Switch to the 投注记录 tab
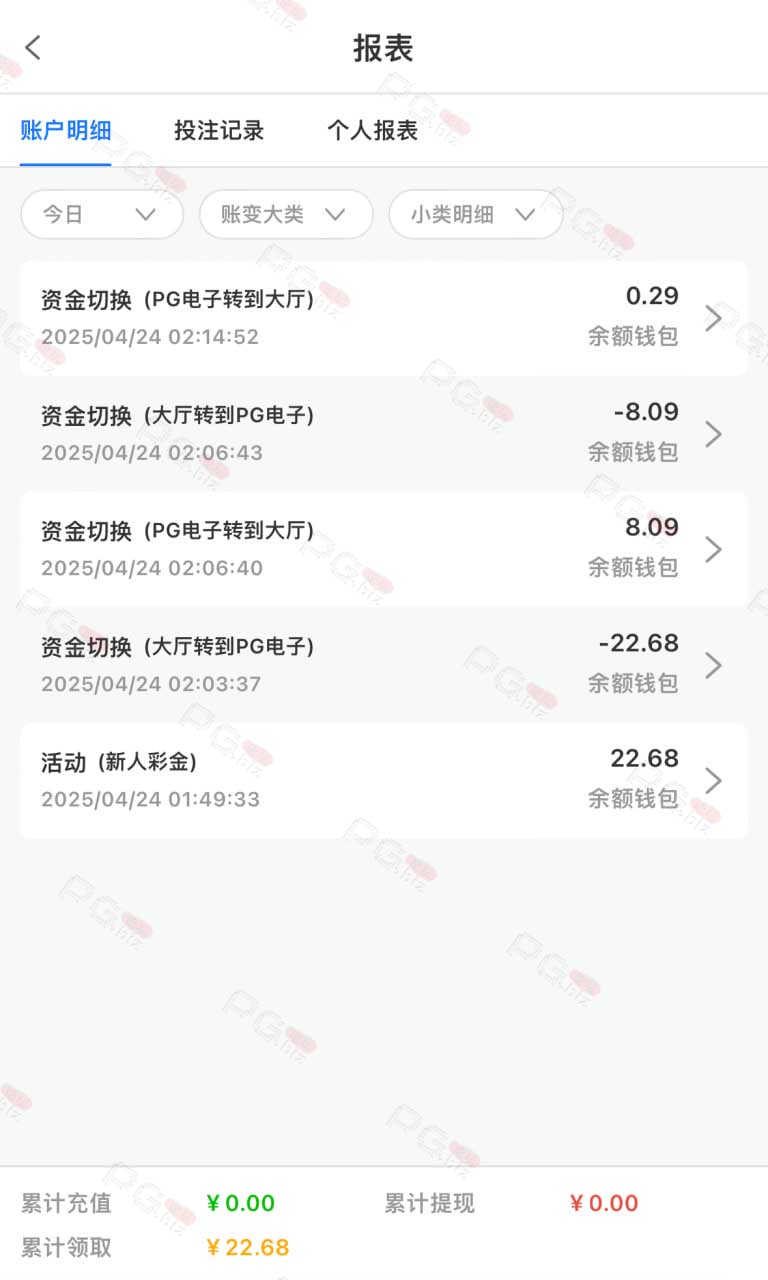This screenshot has height=1280, width=768. (x=219, y=130)
